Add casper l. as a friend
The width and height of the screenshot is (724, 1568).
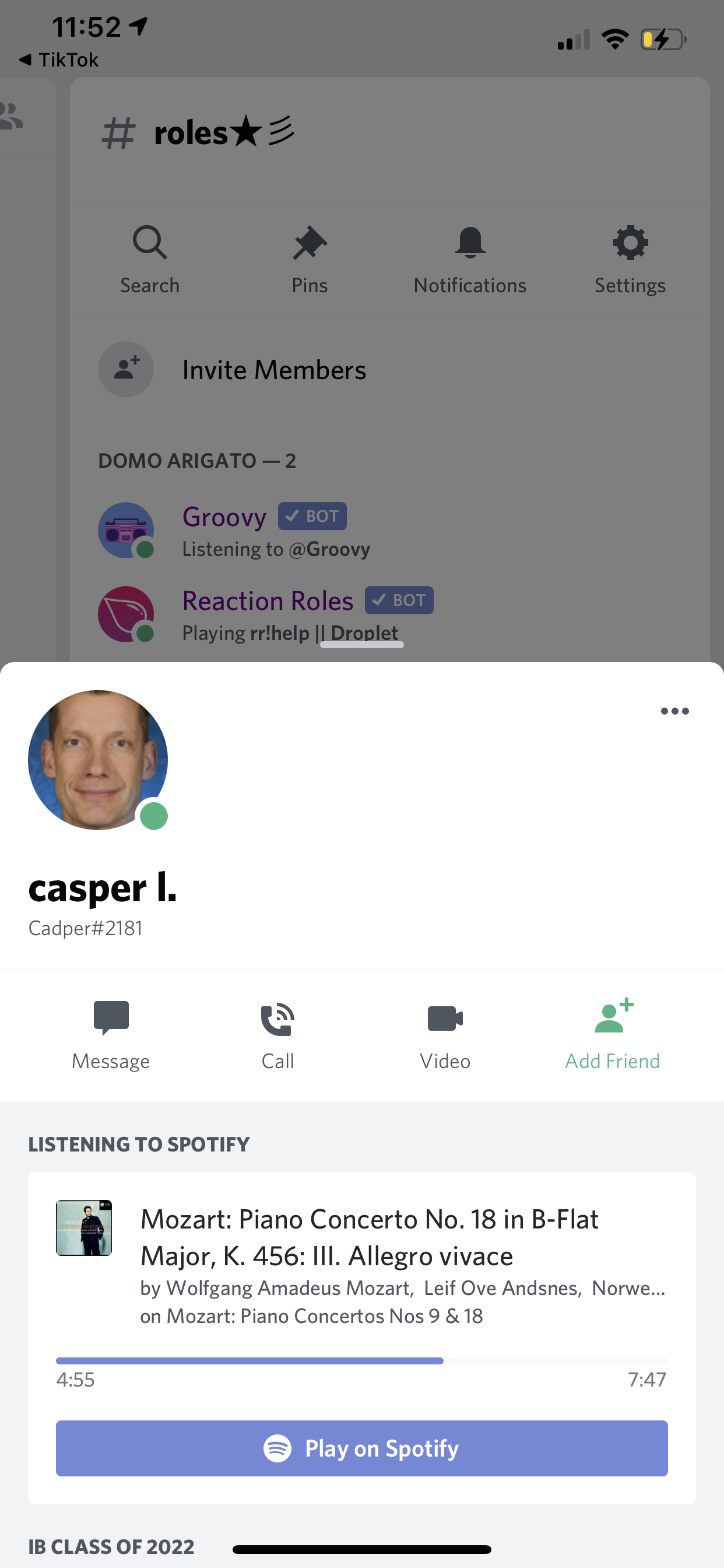(612, 1035)
